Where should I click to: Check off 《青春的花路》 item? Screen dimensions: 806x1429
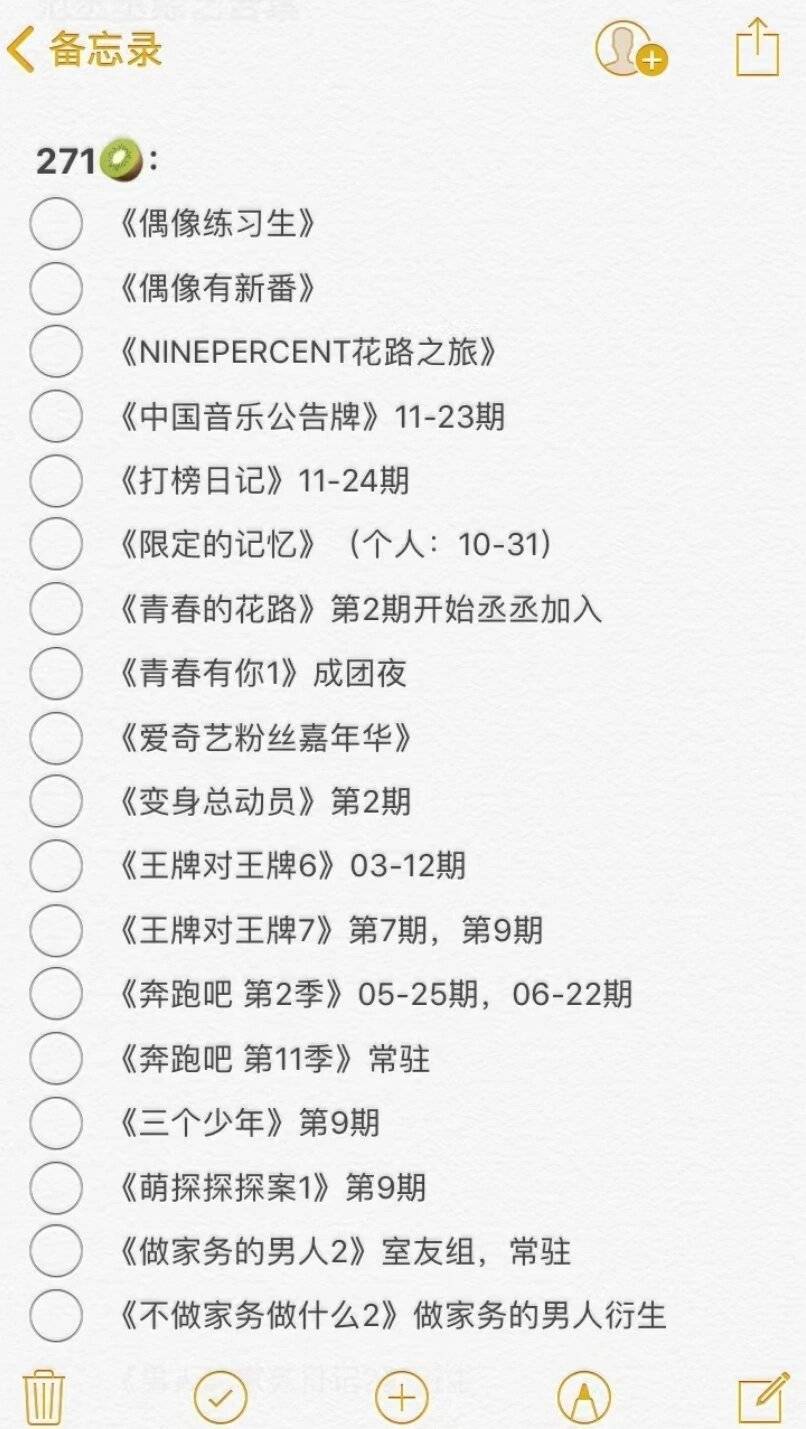(56, 609)
